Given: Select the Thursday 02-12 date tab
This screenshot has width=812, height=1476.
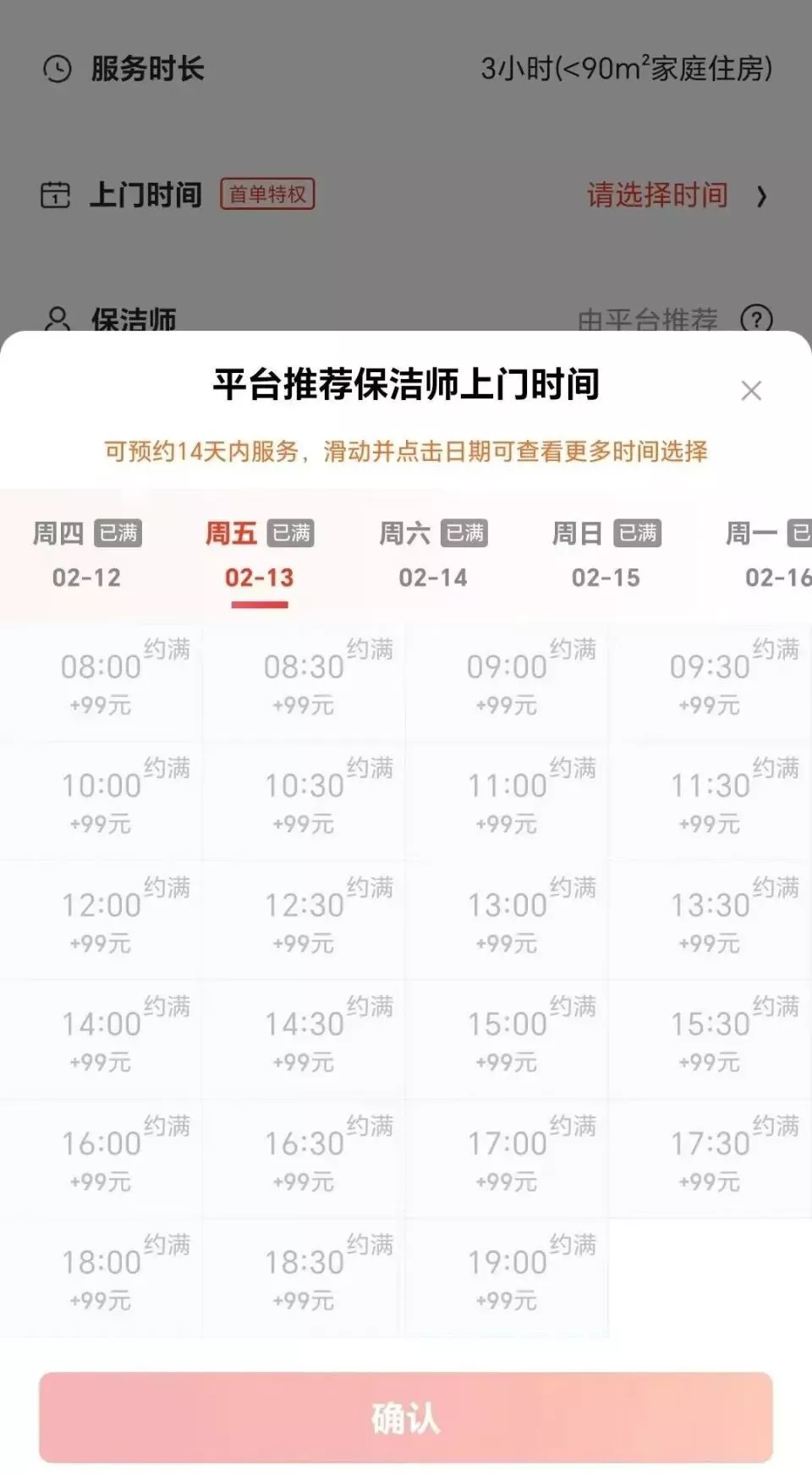Looking at the screenshot, I should tap(86, 555).
